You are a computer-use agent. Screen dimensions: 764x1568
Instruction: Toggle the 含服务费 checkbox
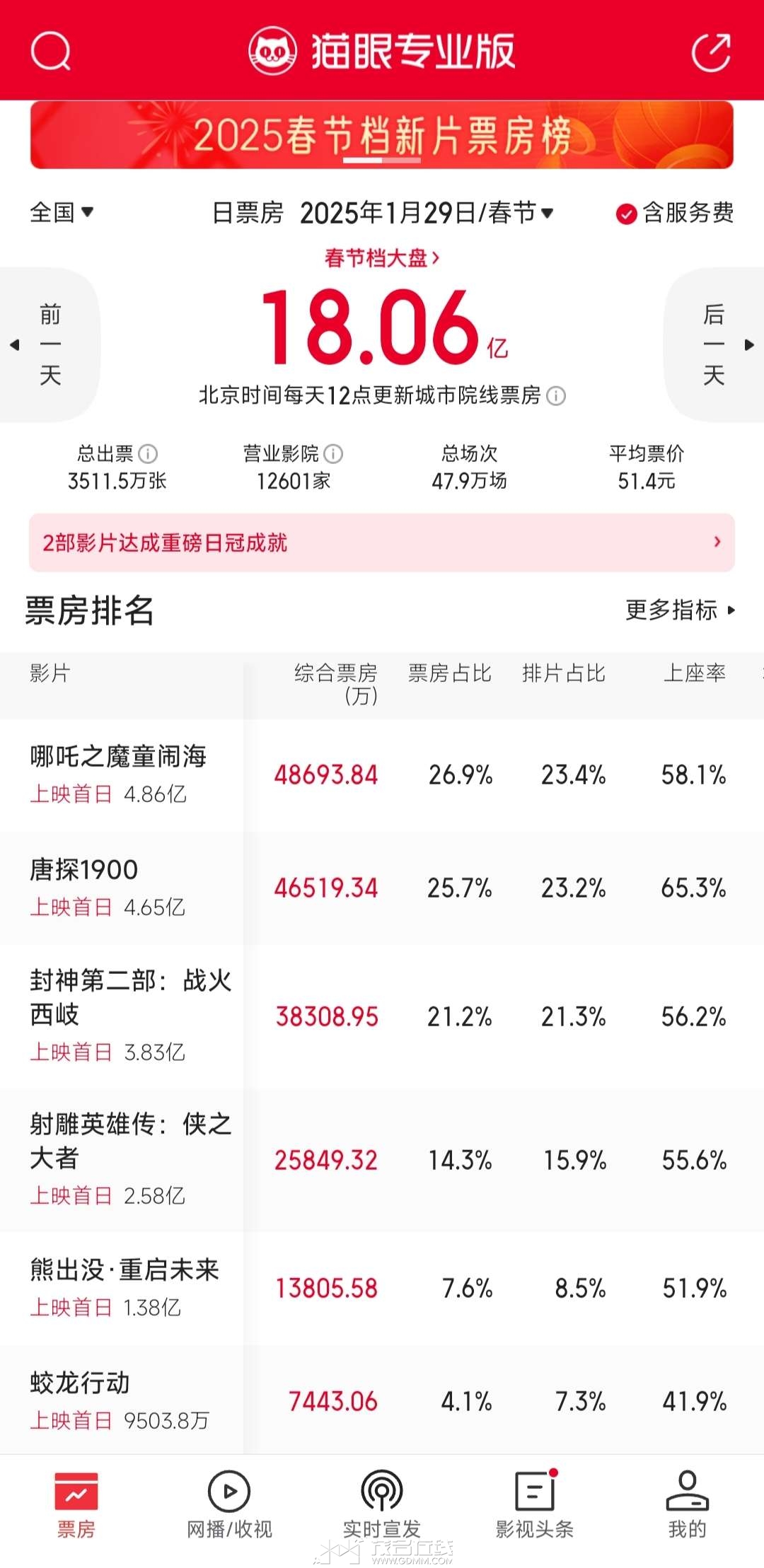click(x=627, y=213)
